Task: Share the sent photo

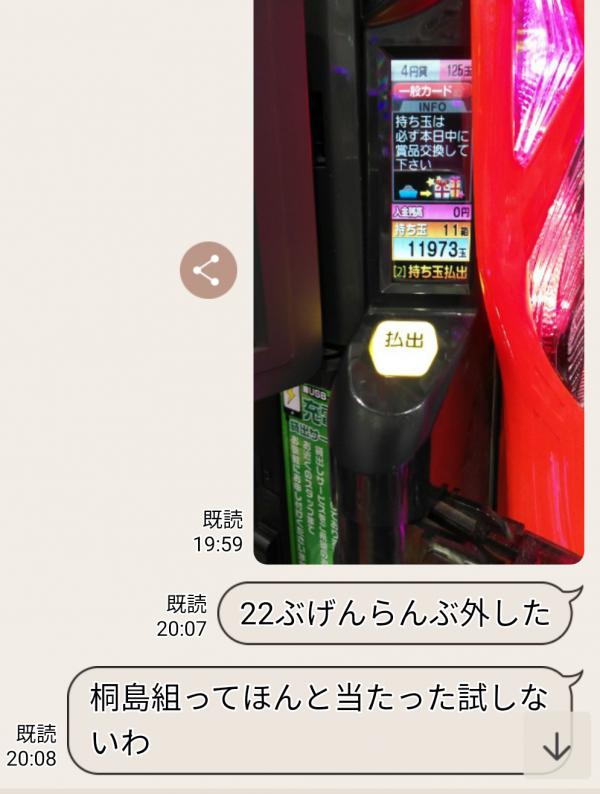Action: (208, 270)
